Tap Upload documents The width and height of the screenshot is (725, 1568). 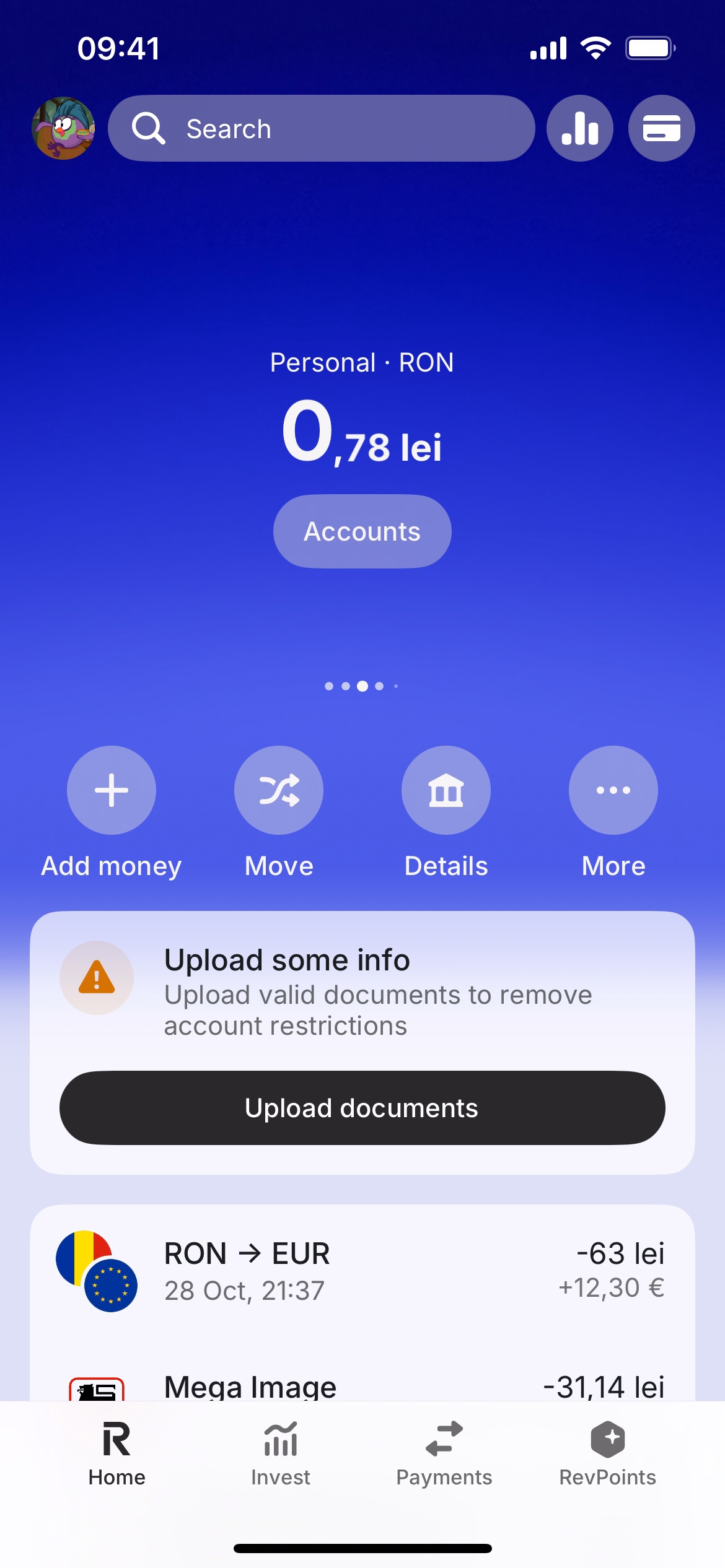pos(362,1108)
